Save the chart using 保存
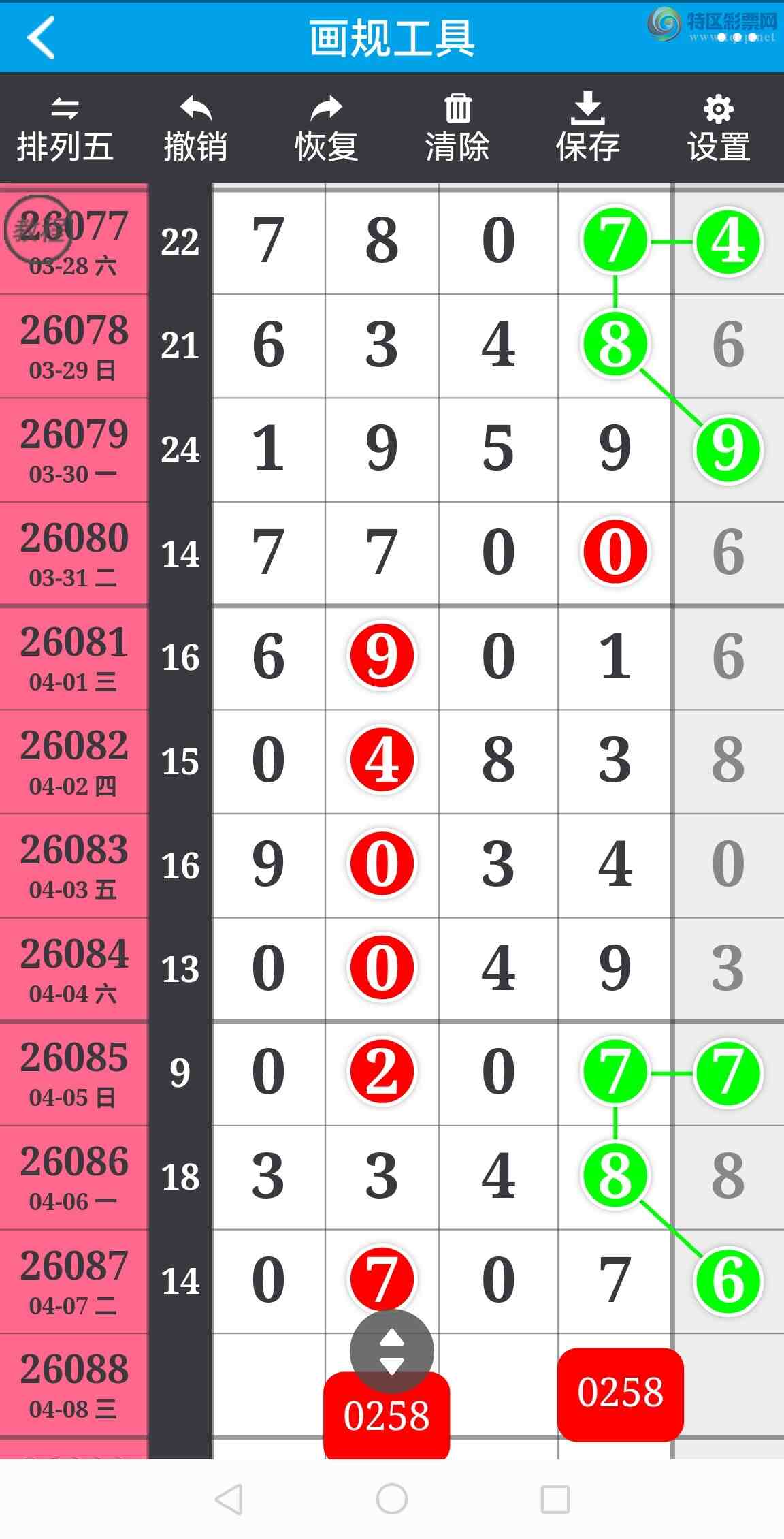Image resolution: width=784 pixels, height=1539 pixels. click(587, 129)
